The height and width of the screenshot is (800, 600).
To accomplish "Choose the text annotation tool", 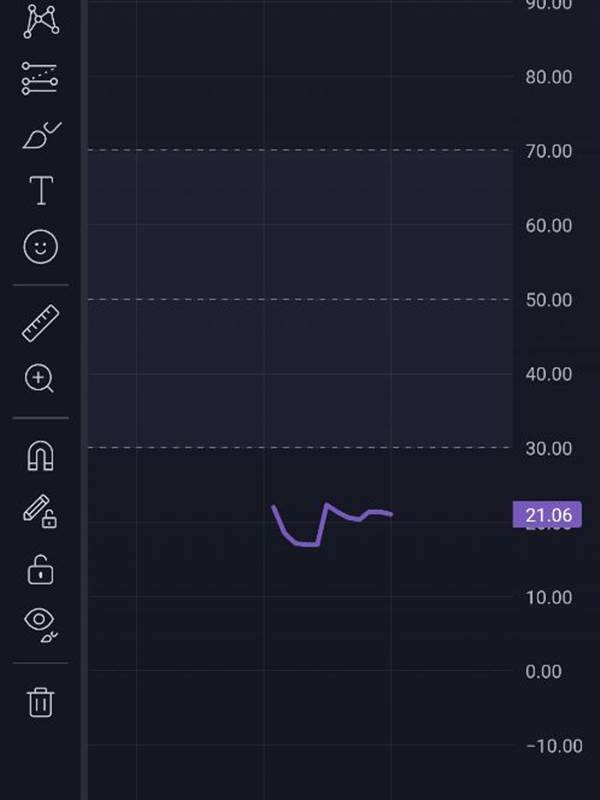I will click(x=40, y=190).
